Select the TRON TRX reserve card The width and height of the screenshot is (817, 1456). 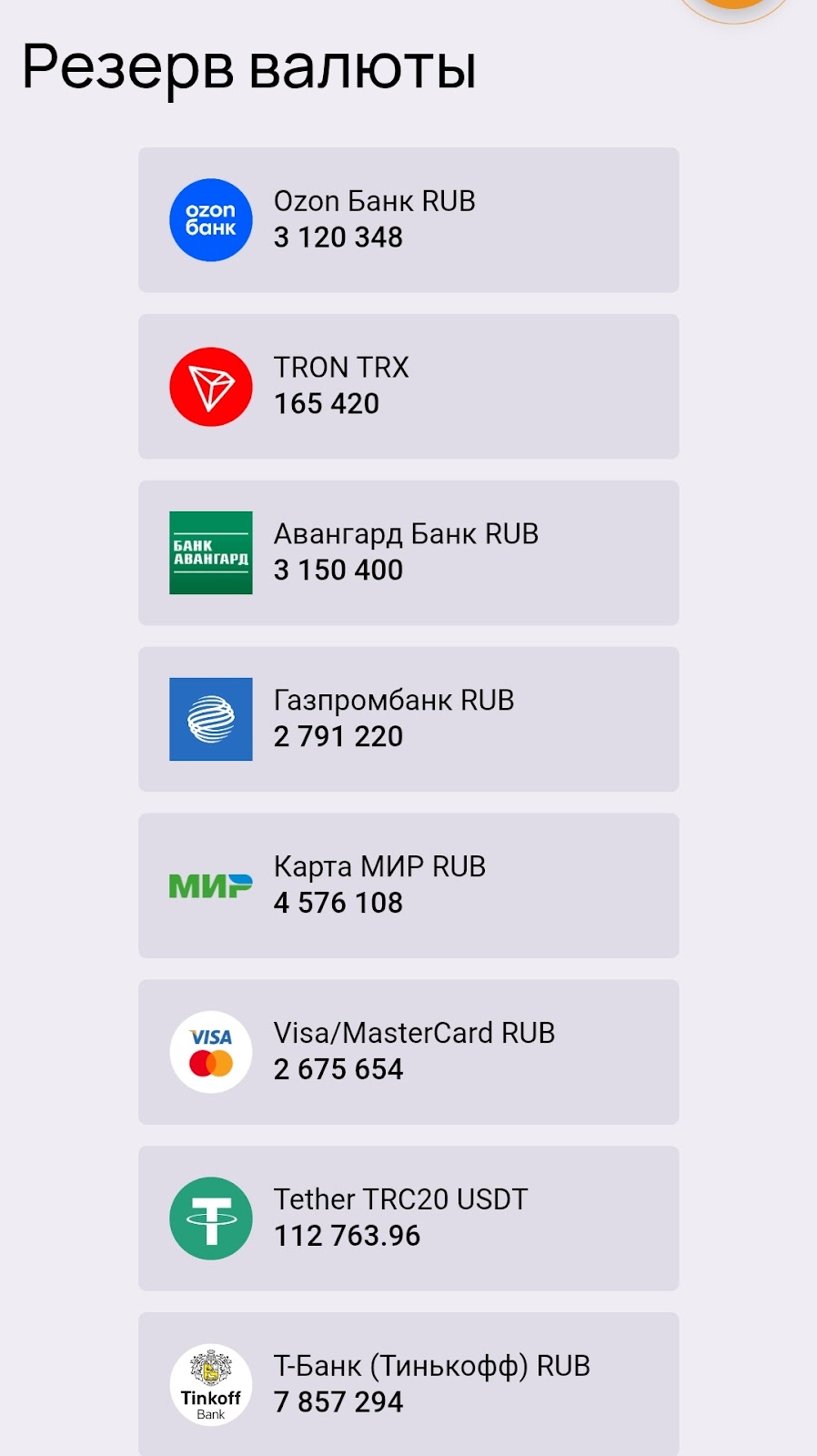point(408,387)
